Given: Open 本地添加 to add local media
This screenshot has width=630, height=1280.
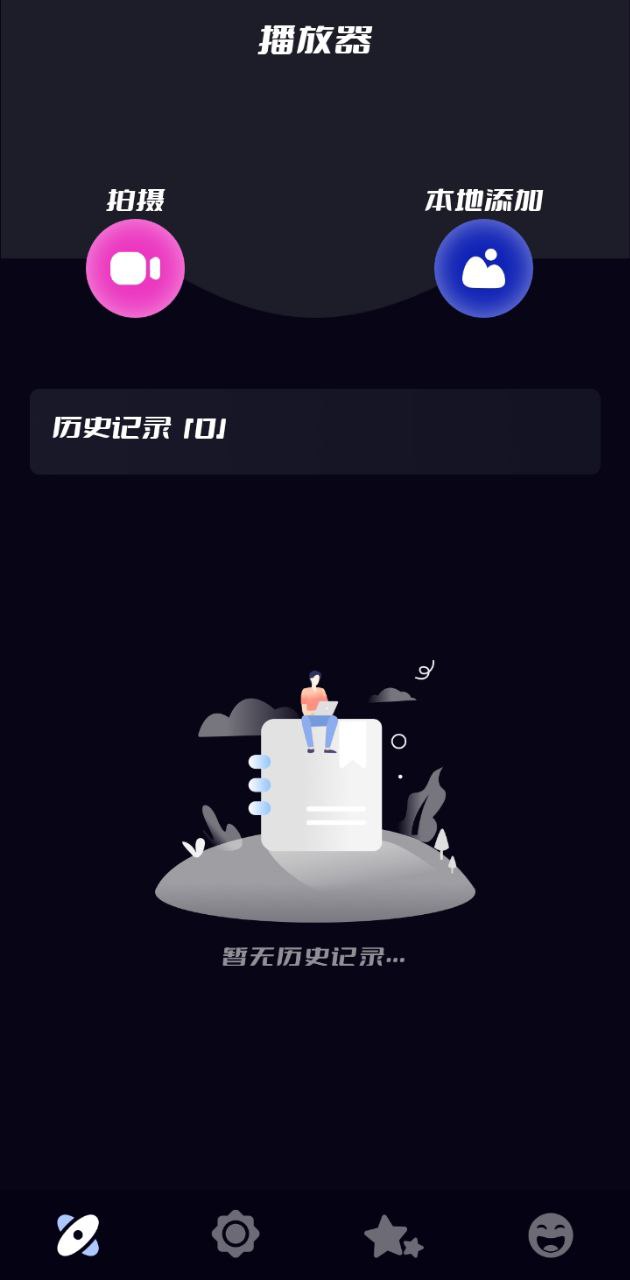Looking at the screenshot, I should pyautogui.click(x=483, y=268).
